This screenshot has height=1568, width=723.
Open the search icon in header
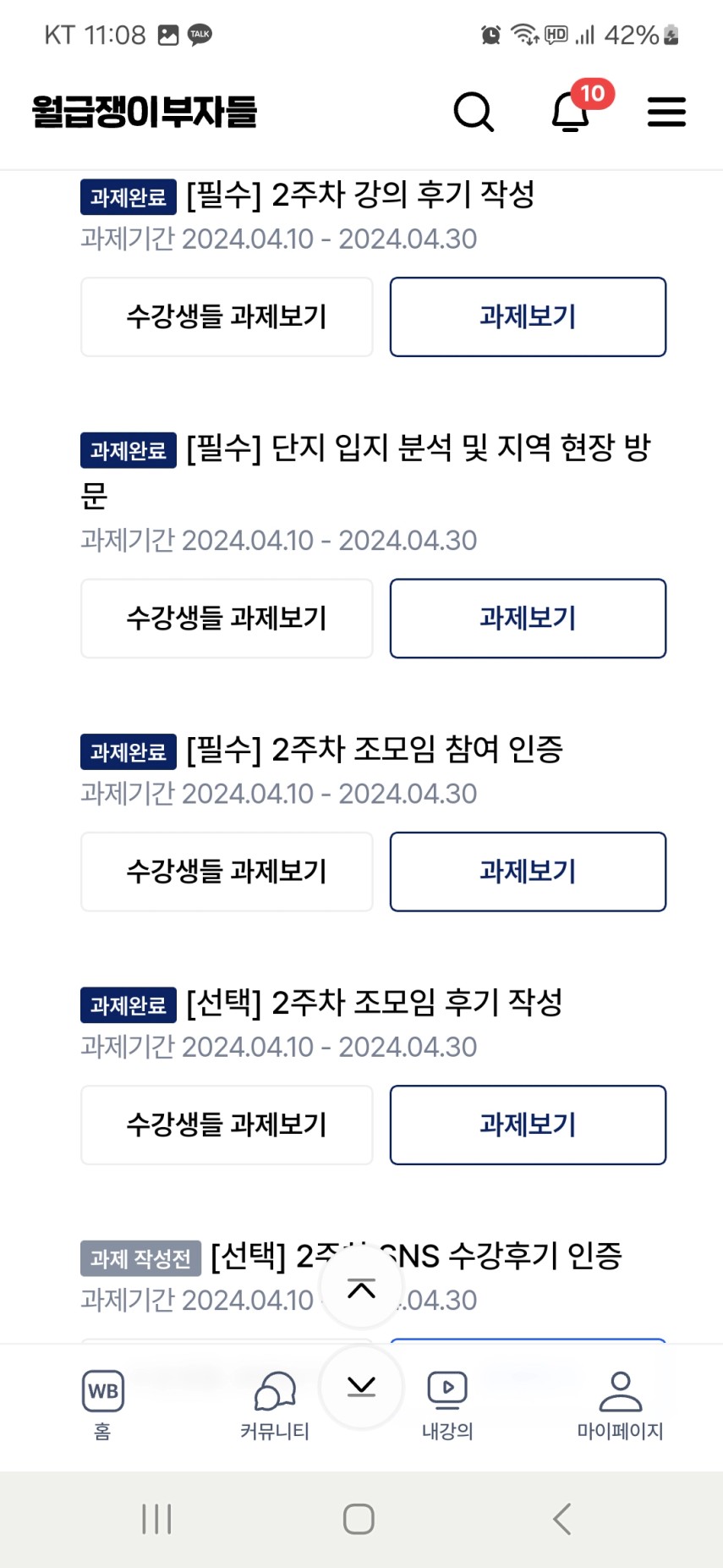[474, 112]
